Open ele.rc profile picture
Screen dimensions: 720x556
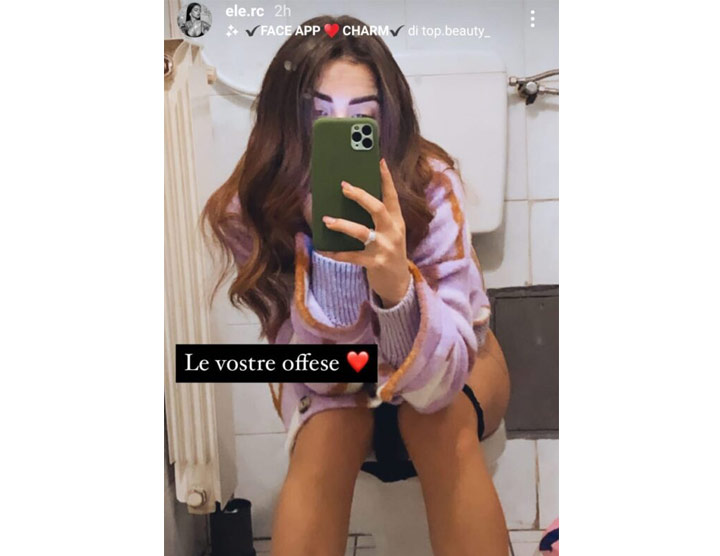click(194, 19)
